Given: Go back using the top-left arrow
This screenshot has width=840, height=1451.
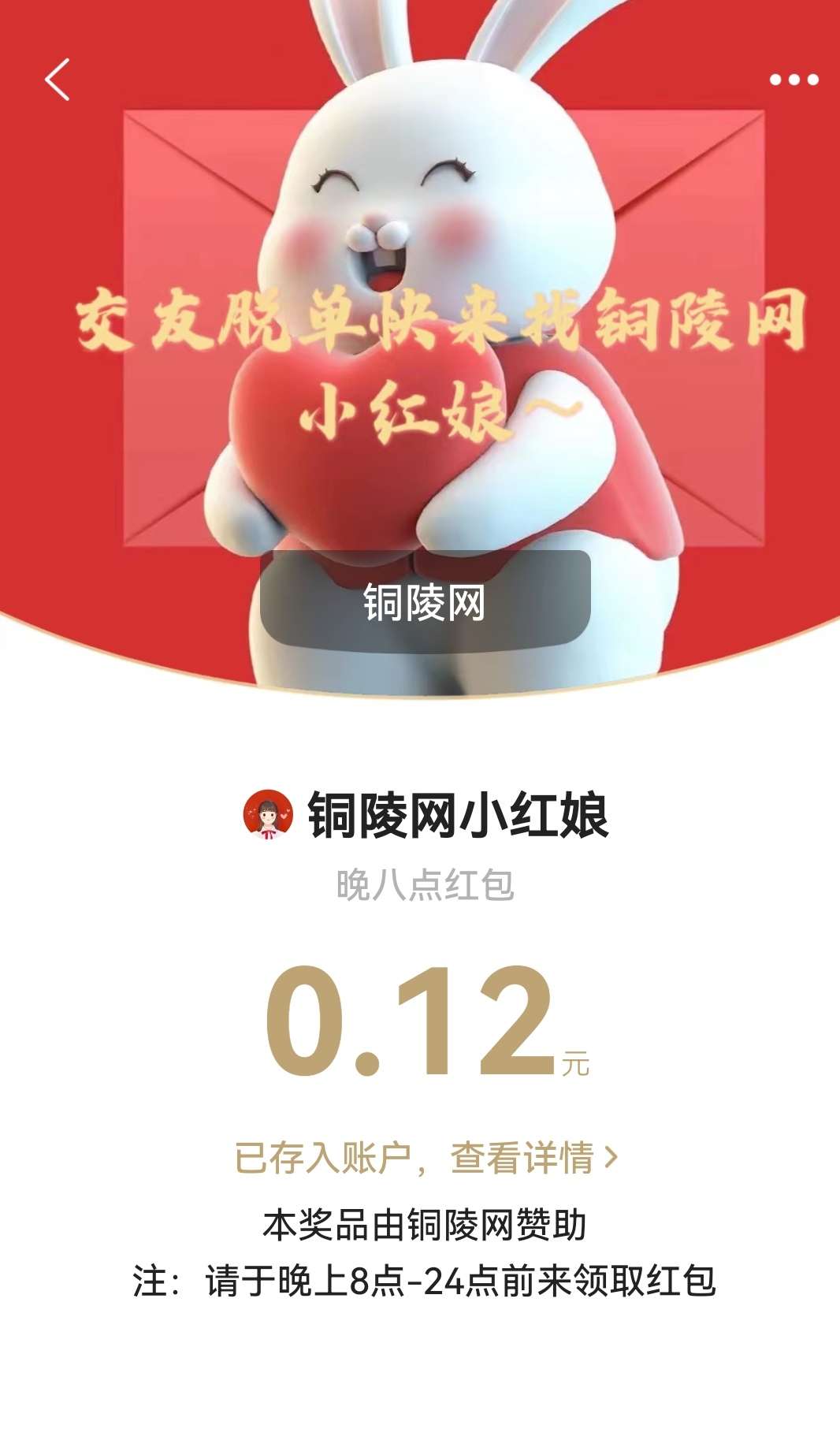Looking at the screenshot, I should coord(57,80).
